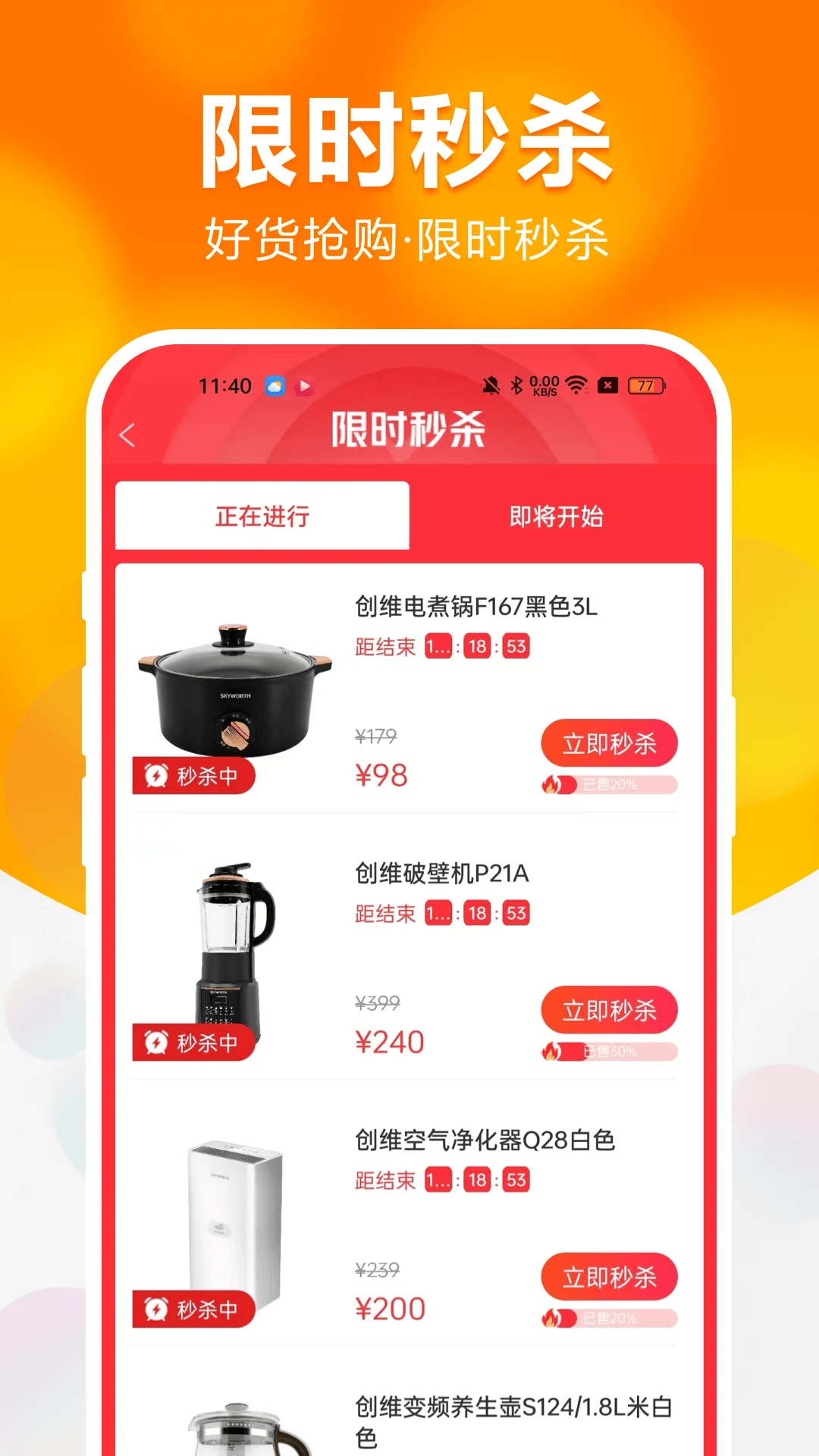Image resolution: width=819 pixels, height=1456 pixels.
Task: Tap the back arrow to exit flash sale
Action: coord(127,436)
